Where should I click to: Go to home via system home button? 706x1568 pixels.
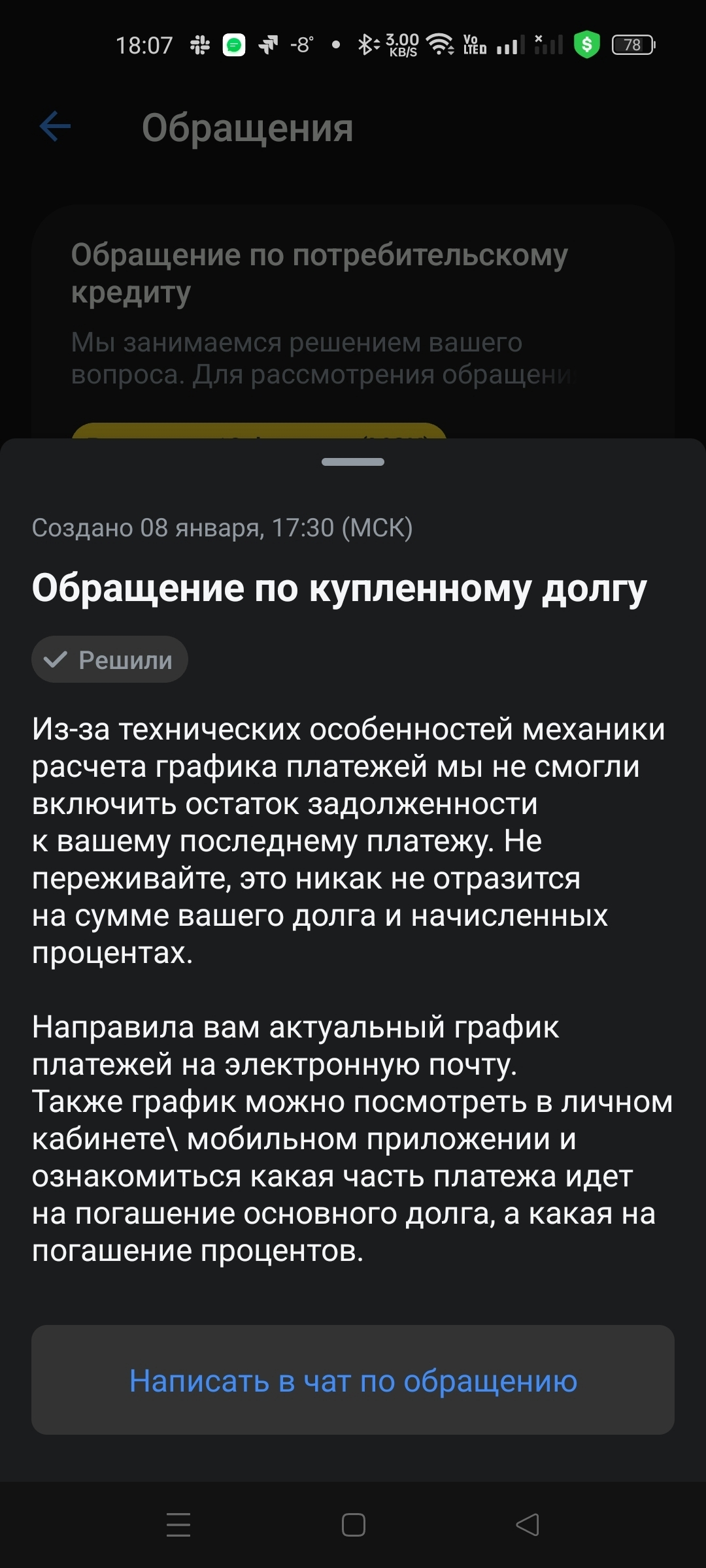(353, 1525)
